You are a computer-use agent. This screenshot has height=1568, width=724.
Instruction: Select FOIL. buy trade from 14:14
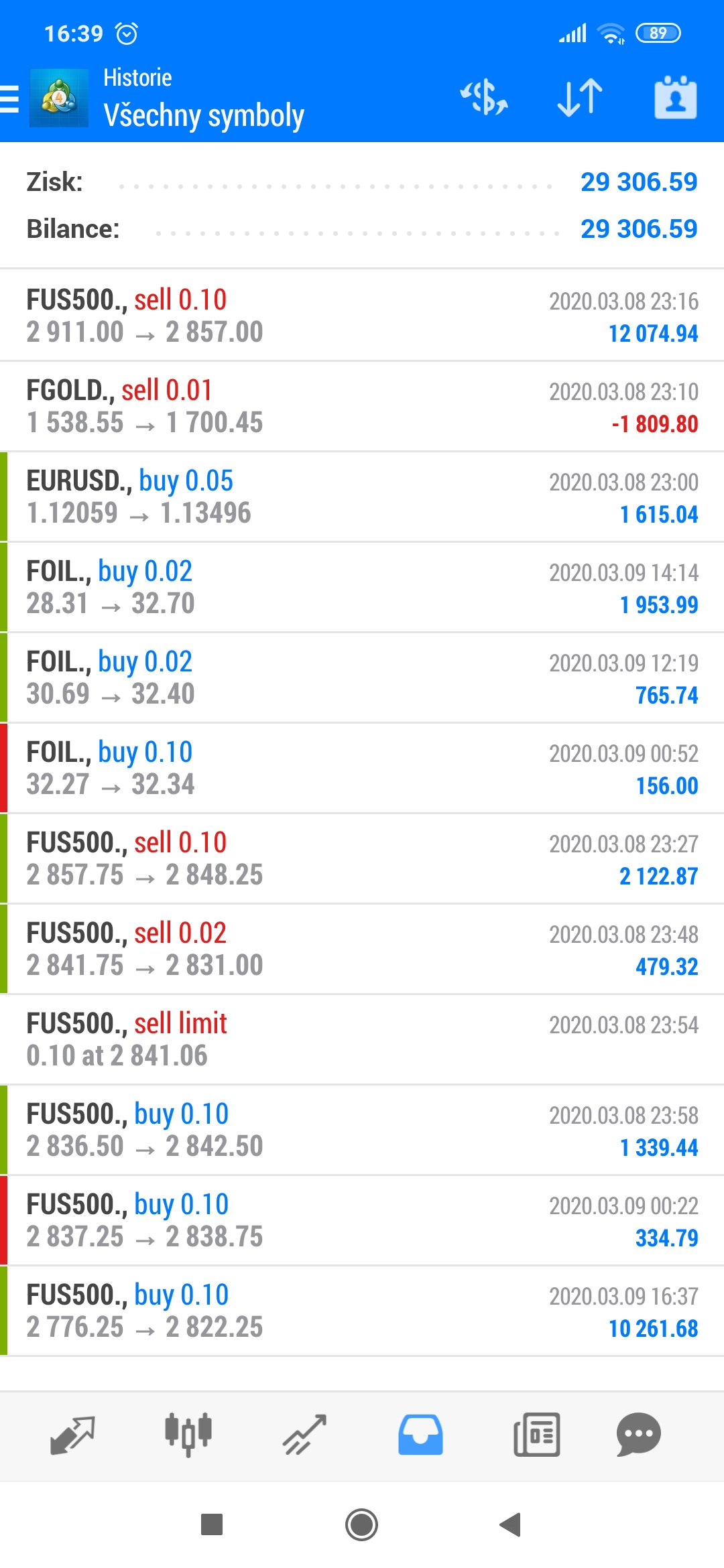click(362, 588)
